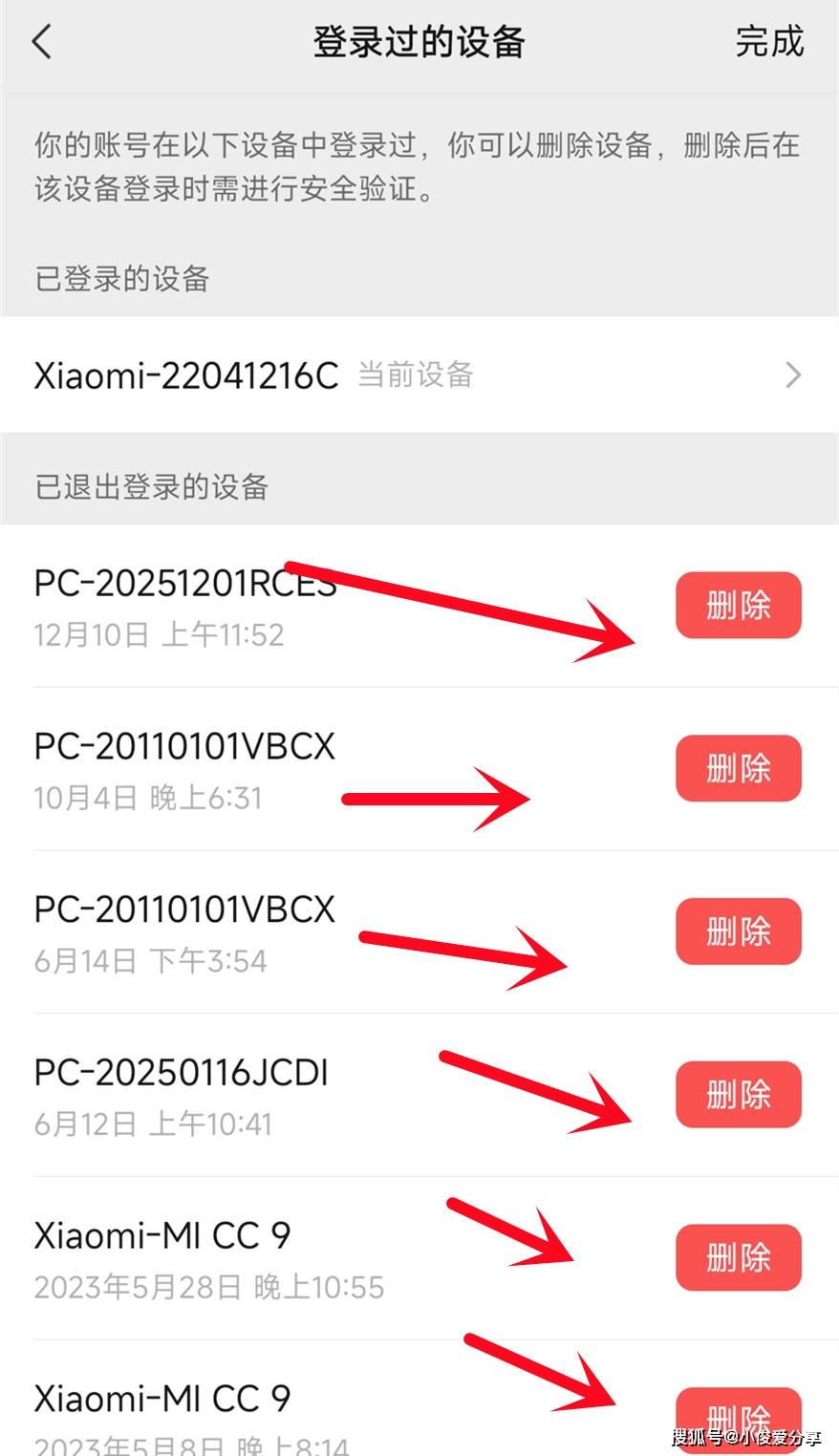Open the current device Xiaomi-22041216C row
Screen dimensions: 839x1456
(419, 375)
